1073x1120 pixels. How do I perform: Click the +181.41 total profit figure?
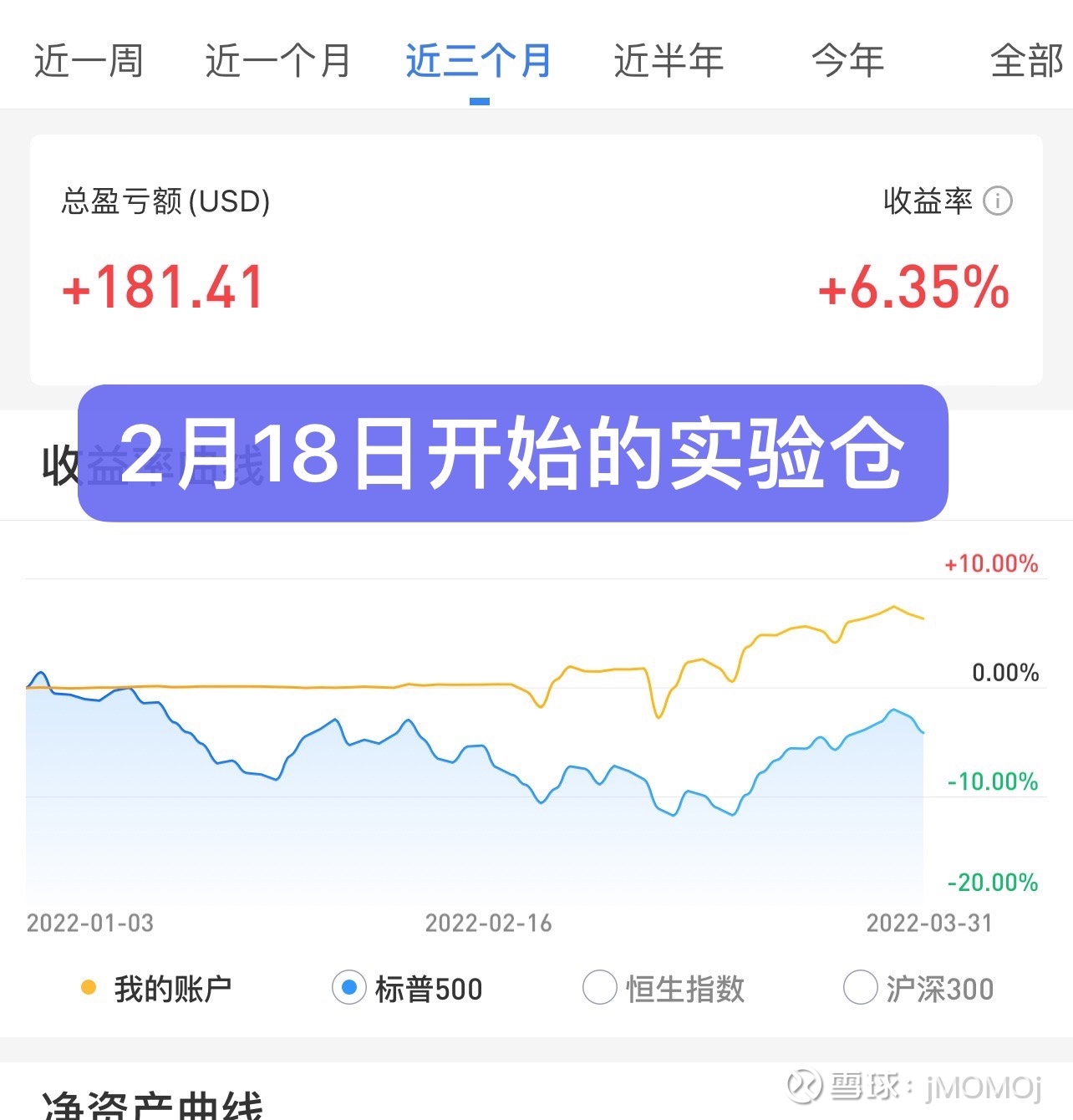click(x=162, y=288)
